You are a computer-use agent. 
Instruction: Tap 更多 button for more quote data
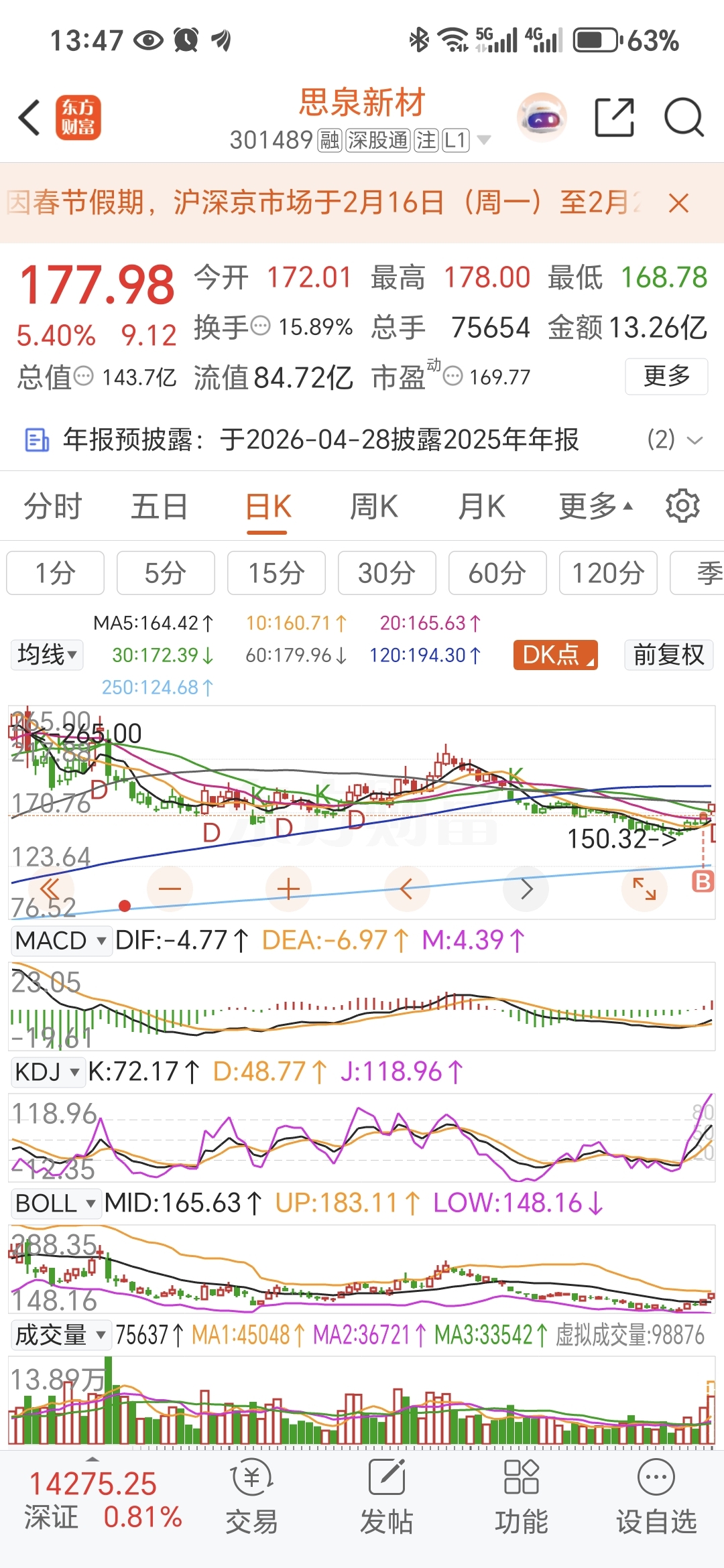point(666,376)
